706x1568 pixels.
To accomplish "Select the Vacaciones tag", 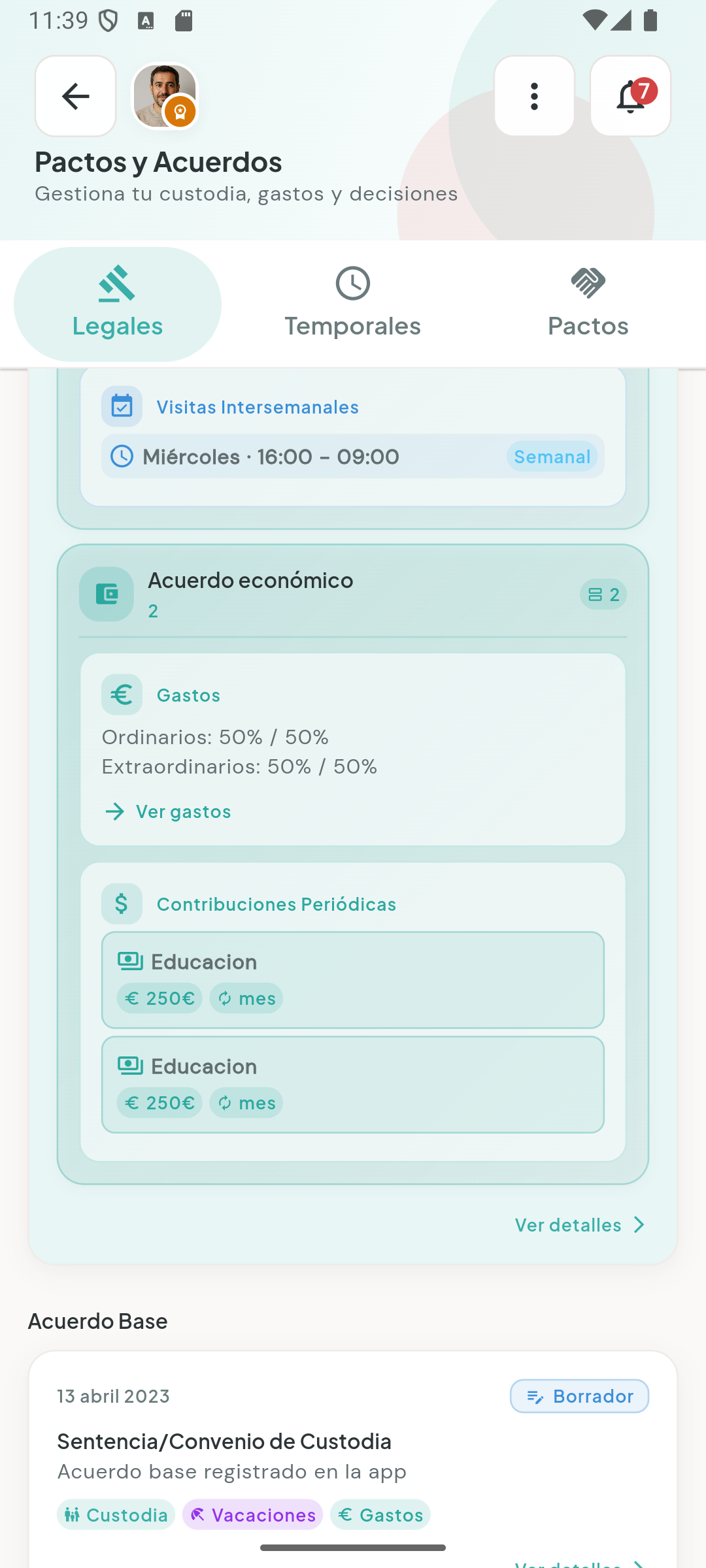I will coord(252,1514).
